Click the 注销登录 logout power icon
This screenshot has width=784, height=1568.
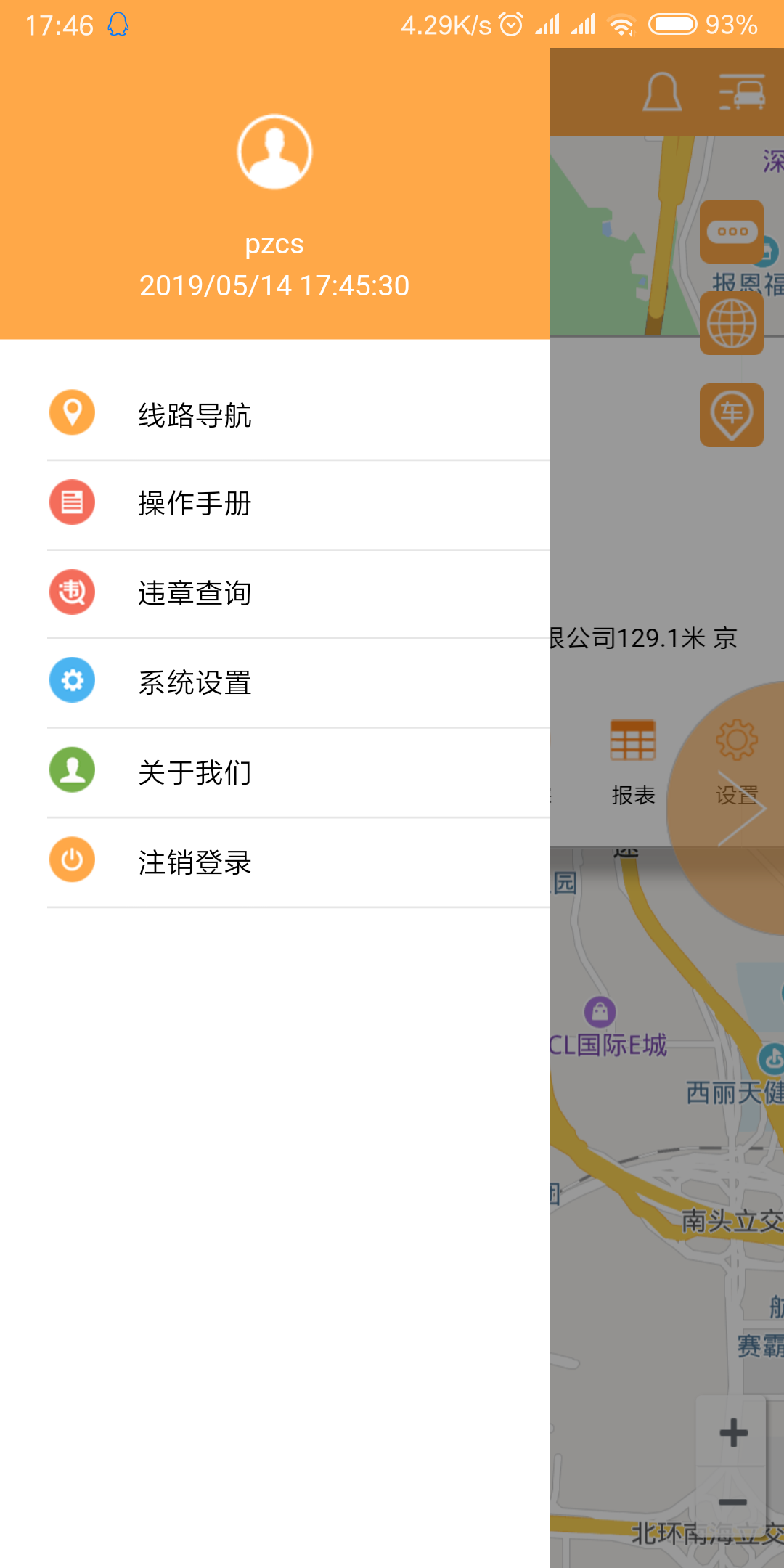pyautogui.click(x=72, y=859)
